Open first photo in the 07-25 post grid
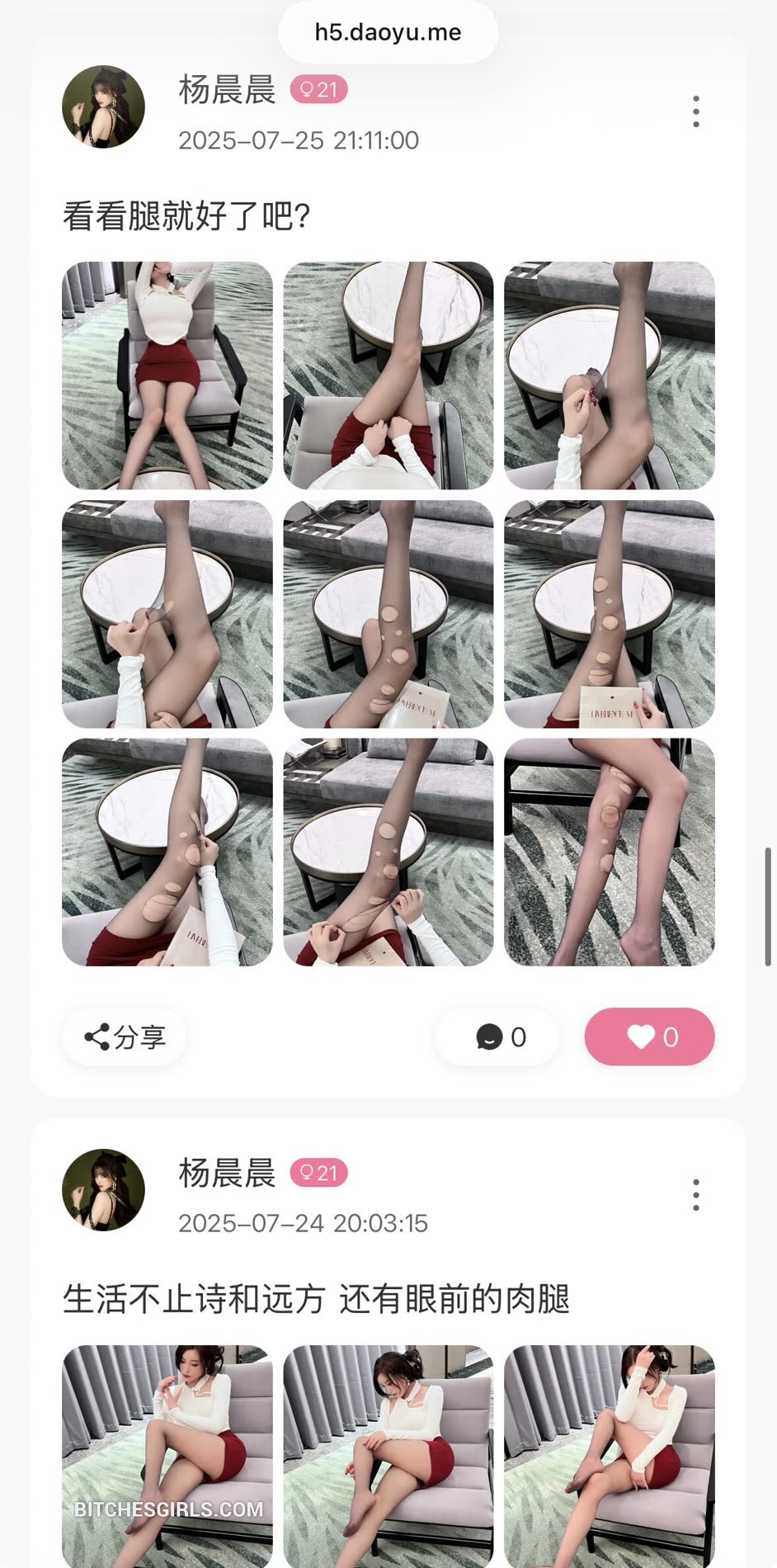 point(167,375)
